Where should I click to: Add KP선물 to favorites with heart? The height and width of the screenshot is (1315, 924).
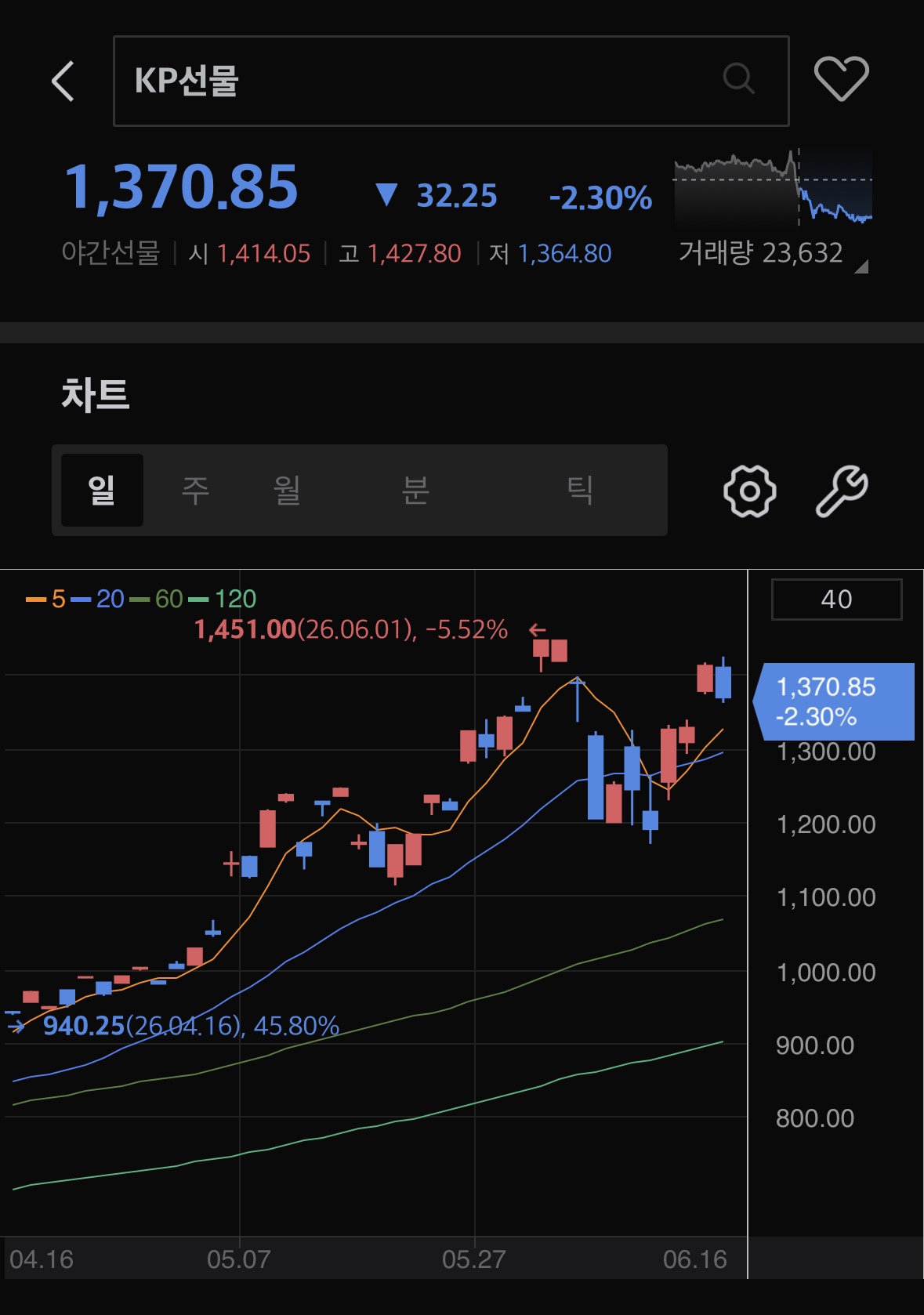click(x=842, y=79)
